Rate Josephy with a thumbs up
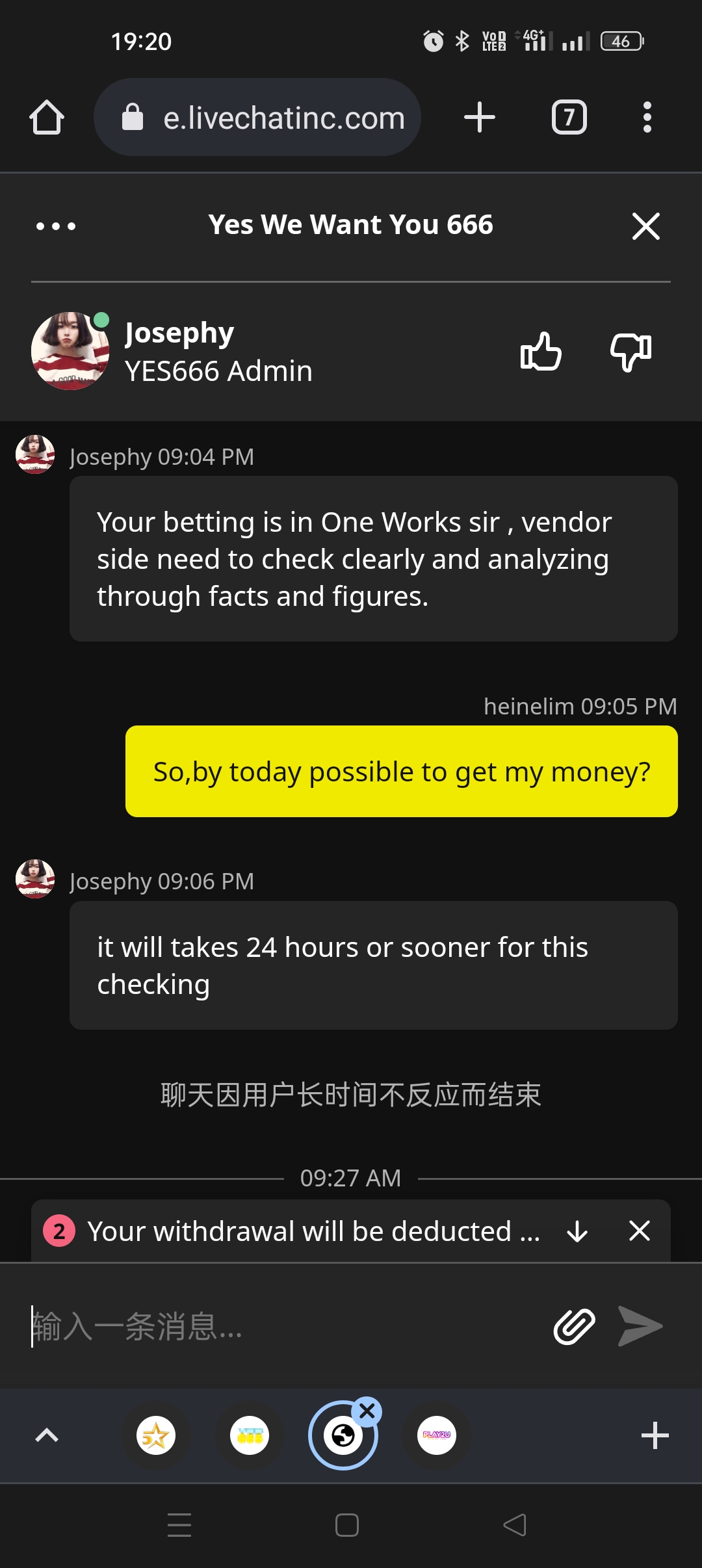The width and height of the screenshot is (702, 1568). 541,352
